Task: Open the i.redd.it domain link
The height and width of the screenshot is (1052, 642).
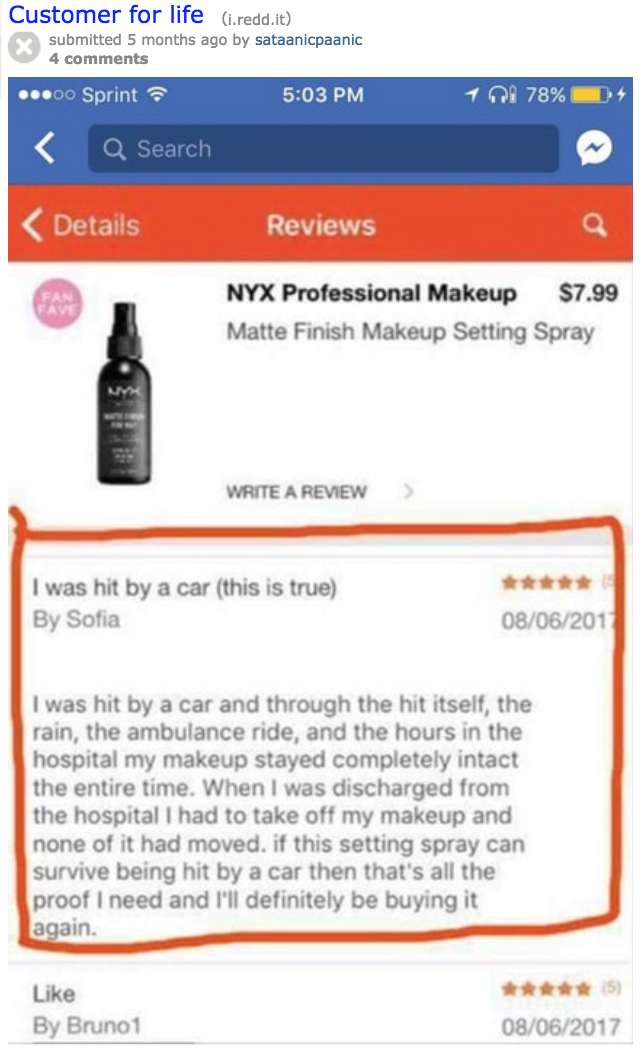Action: [256, 18]
